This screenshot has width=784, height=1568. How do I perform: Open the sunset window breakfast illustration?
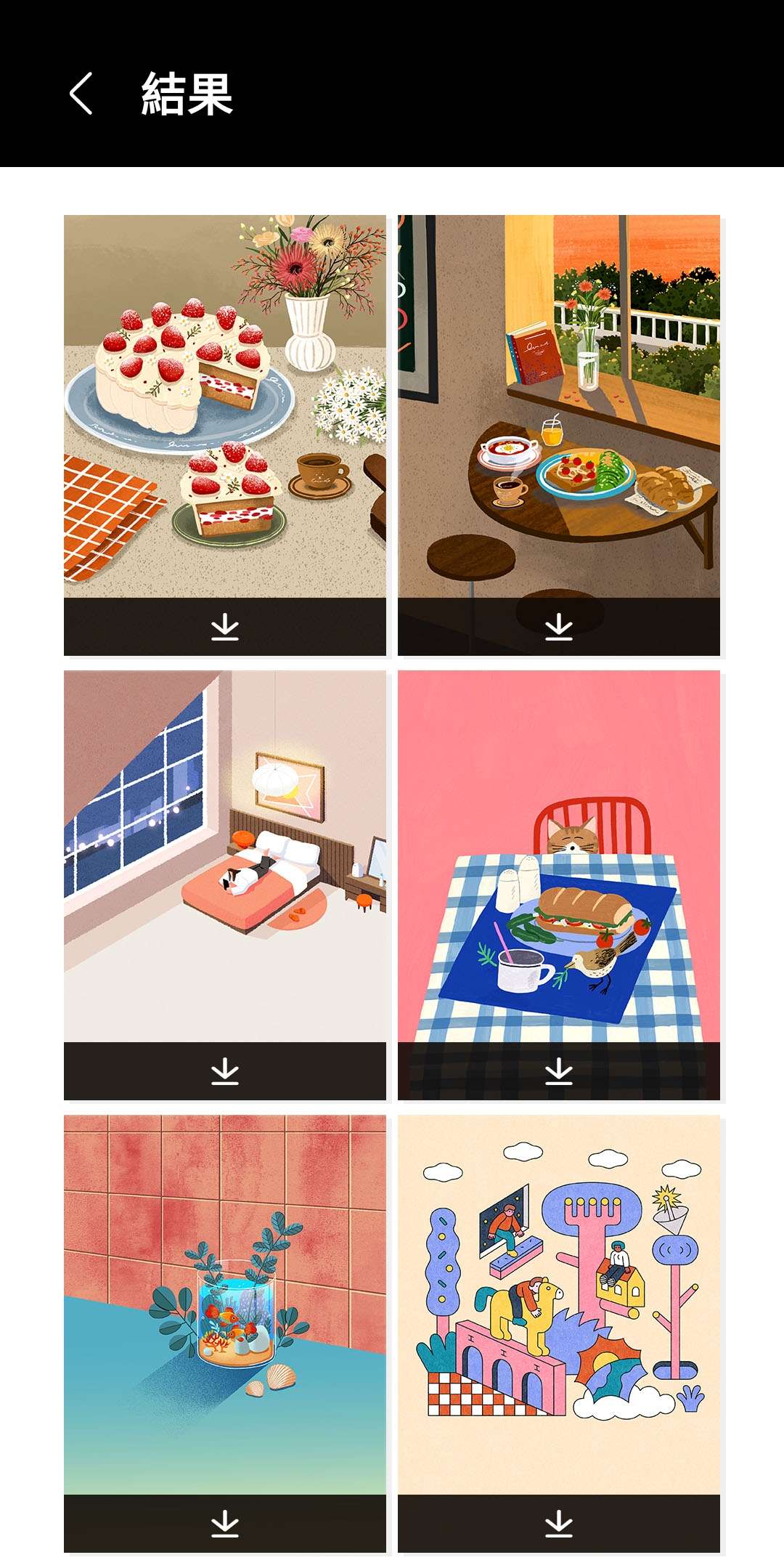coord(559,405)
